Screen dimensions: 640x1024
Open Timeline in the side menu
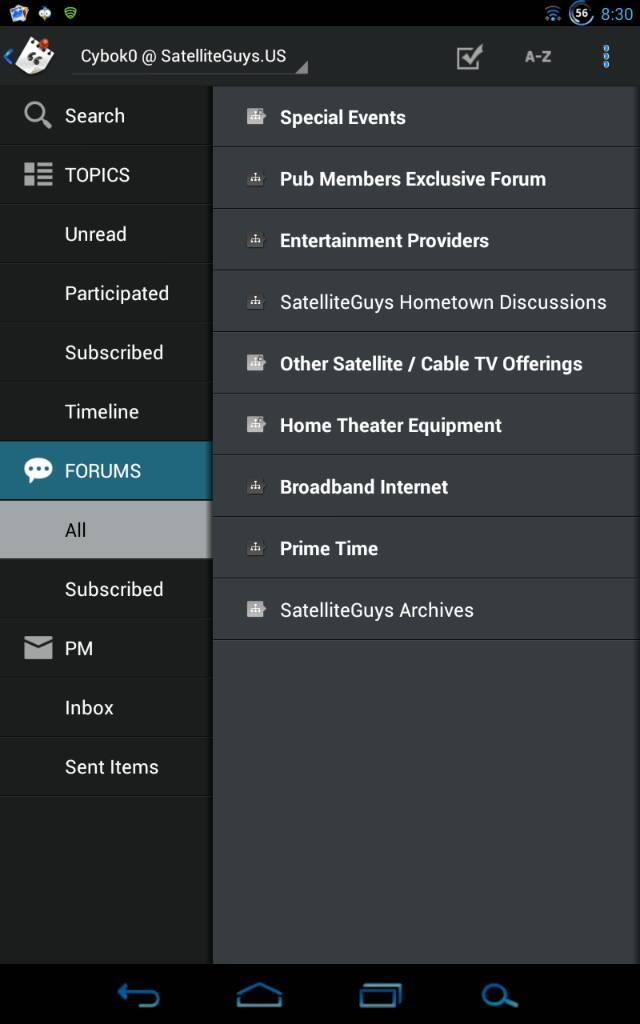click(x=106, y=411)
